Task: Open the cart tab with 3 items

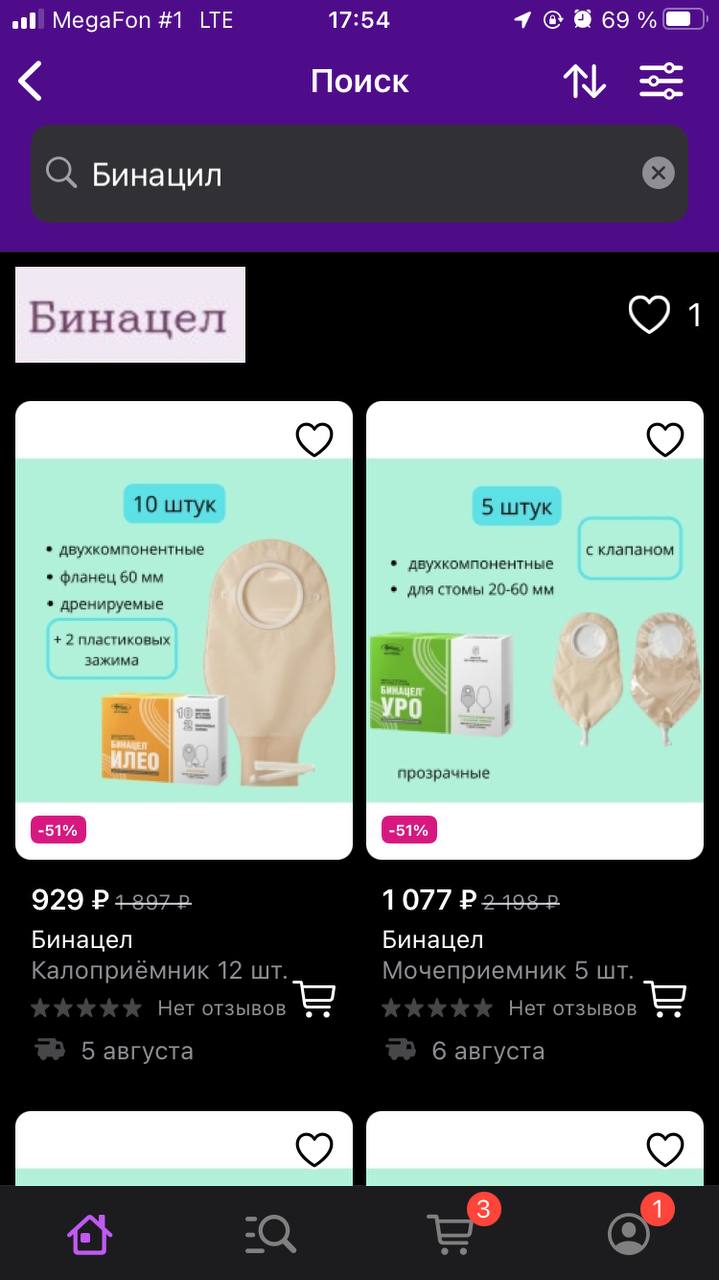Action: click(452, 1232)
